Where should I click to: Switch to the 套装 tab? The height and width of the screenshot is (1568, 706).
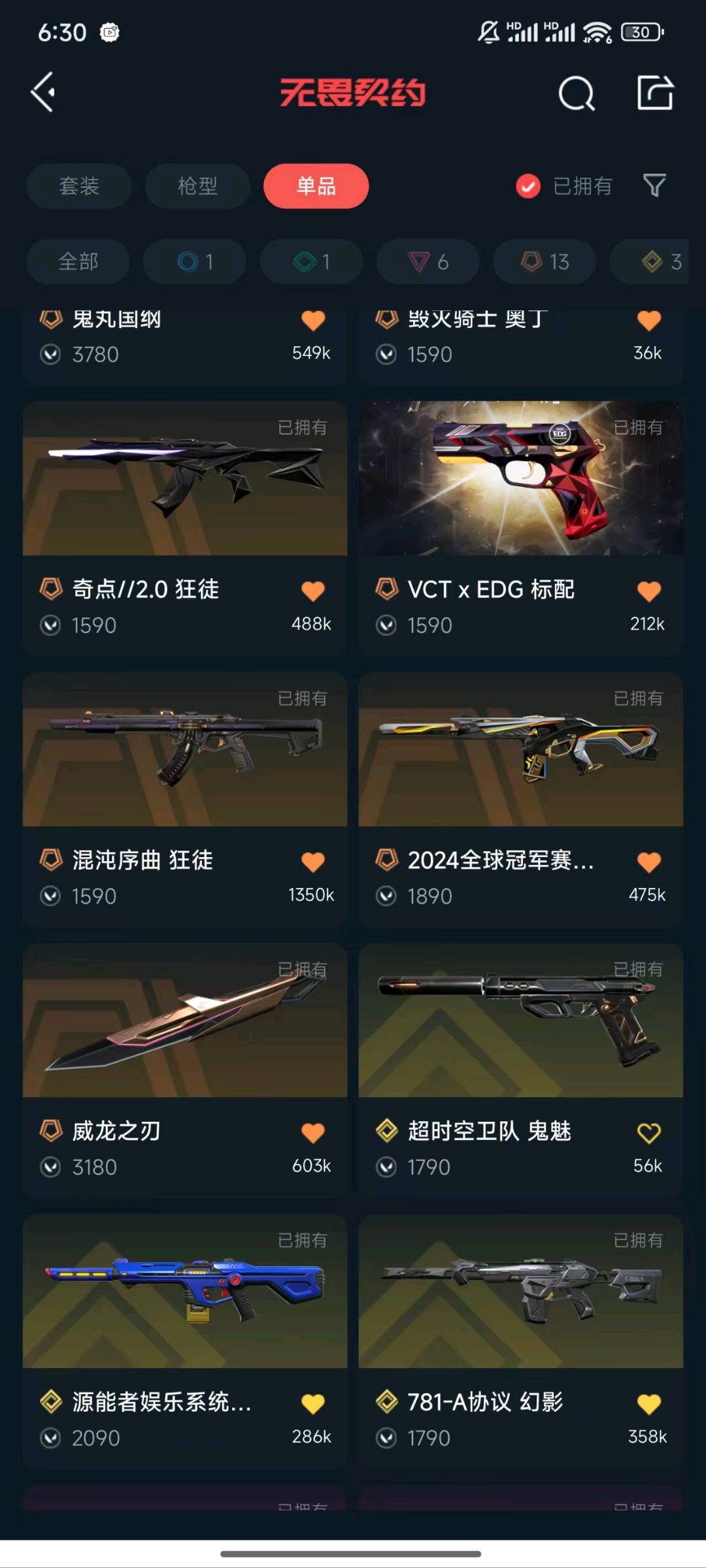[78, 186]
